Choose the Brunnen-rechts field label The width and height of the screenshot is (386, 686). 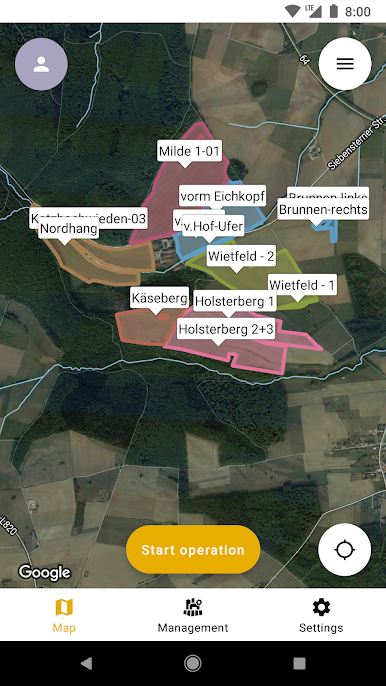(323, 210)
